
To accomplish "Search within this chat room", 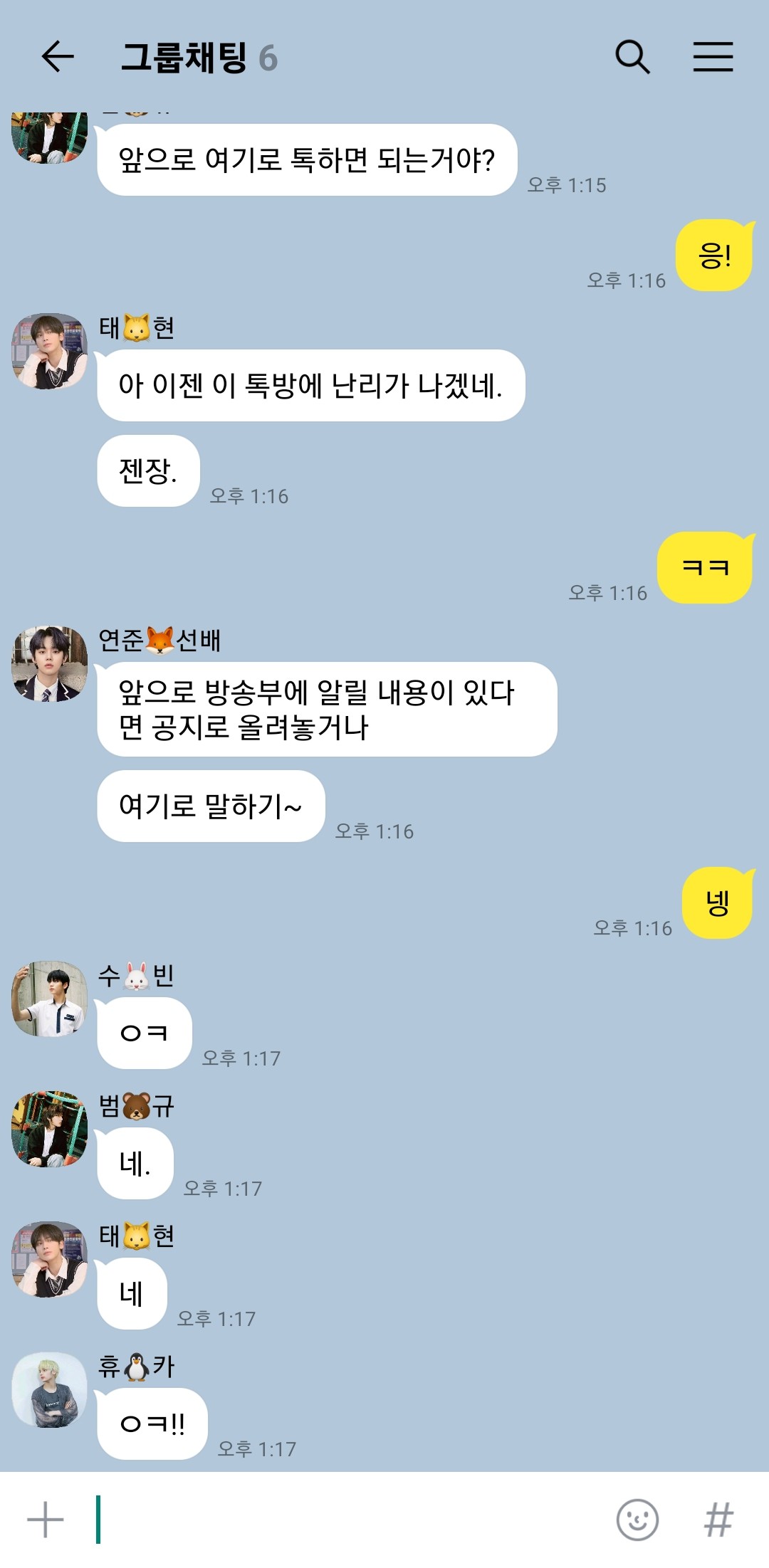I will pos(632,57).
